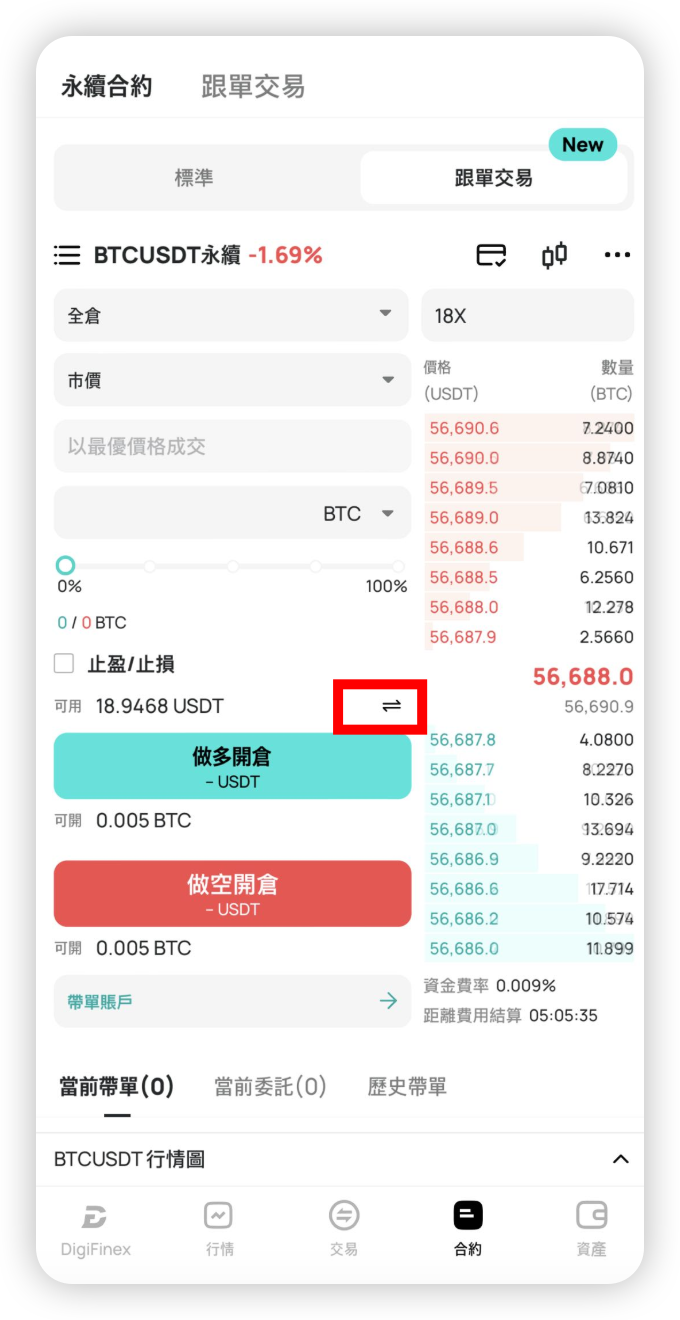Open the 全倉 margin mode dropdown
This screenshot has height=1320, width=680.
[x=231, y=315]
